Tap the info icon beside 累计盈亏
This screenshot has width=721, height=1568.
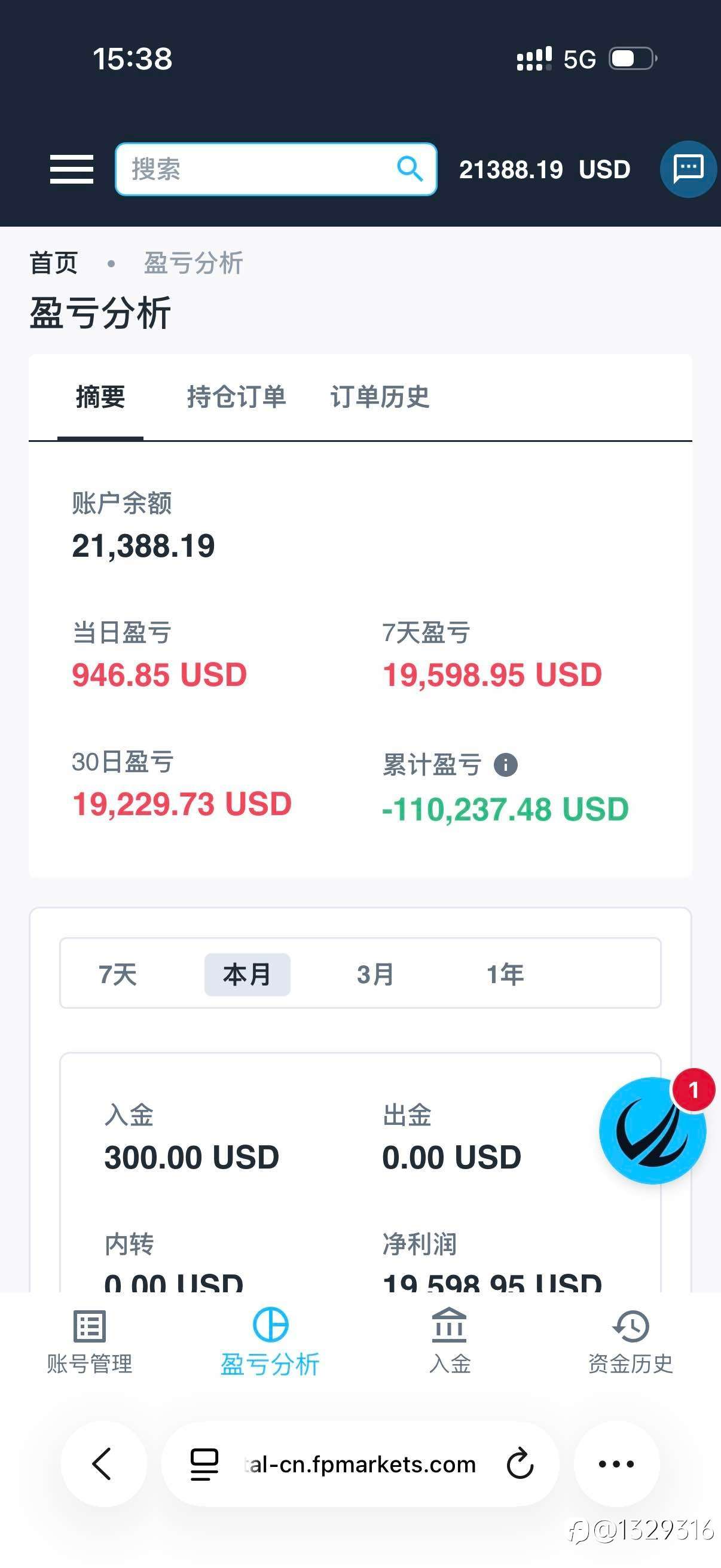pyautogui.click(x=507, y=765)
